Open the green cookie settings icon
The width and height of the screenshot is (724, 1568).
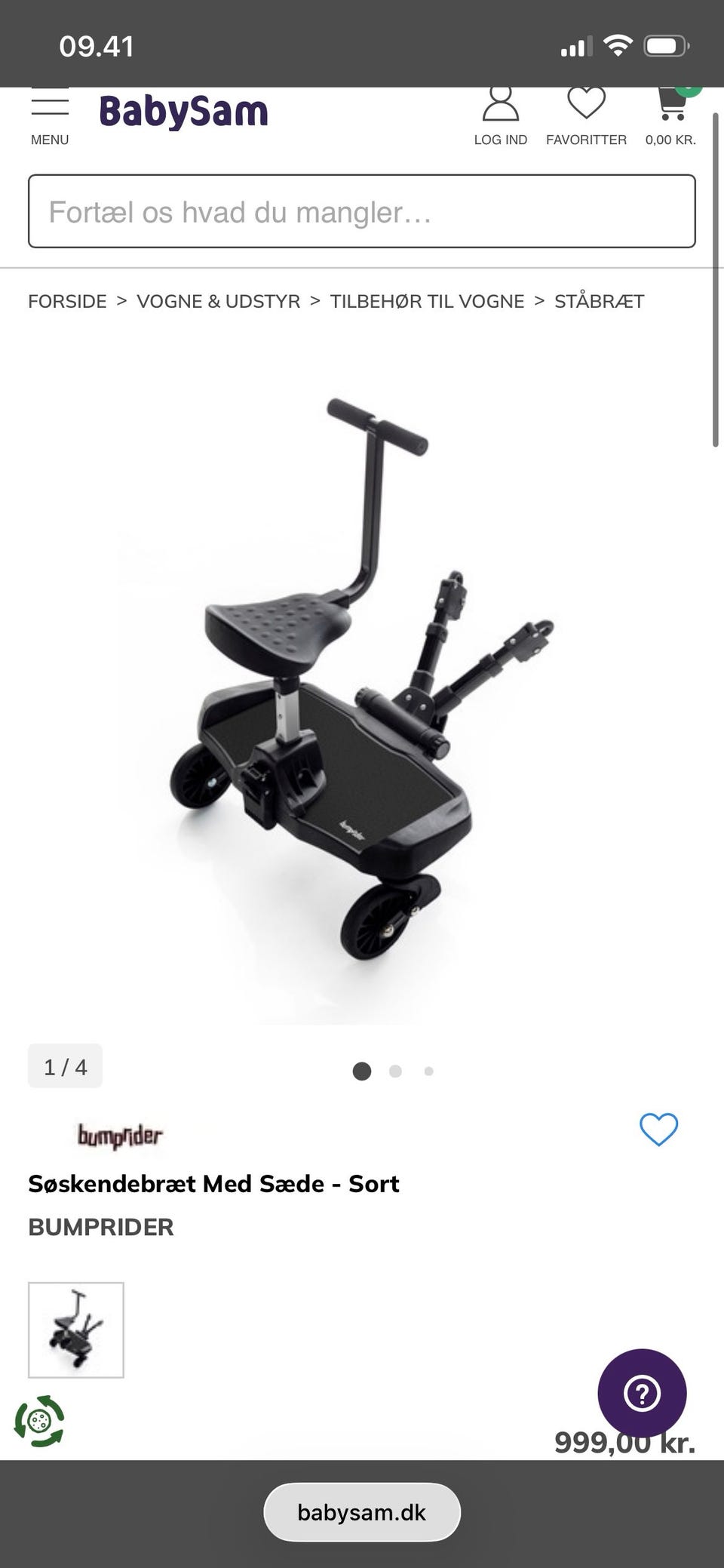coord(39,1422)
